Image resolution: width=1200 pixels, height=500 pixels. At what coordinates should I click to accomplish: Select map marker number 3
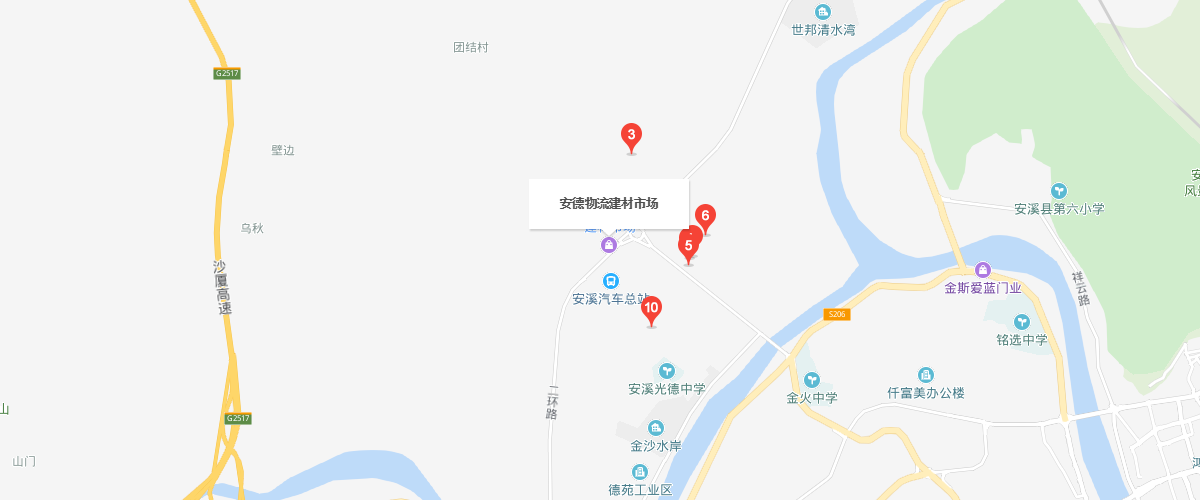631,136
